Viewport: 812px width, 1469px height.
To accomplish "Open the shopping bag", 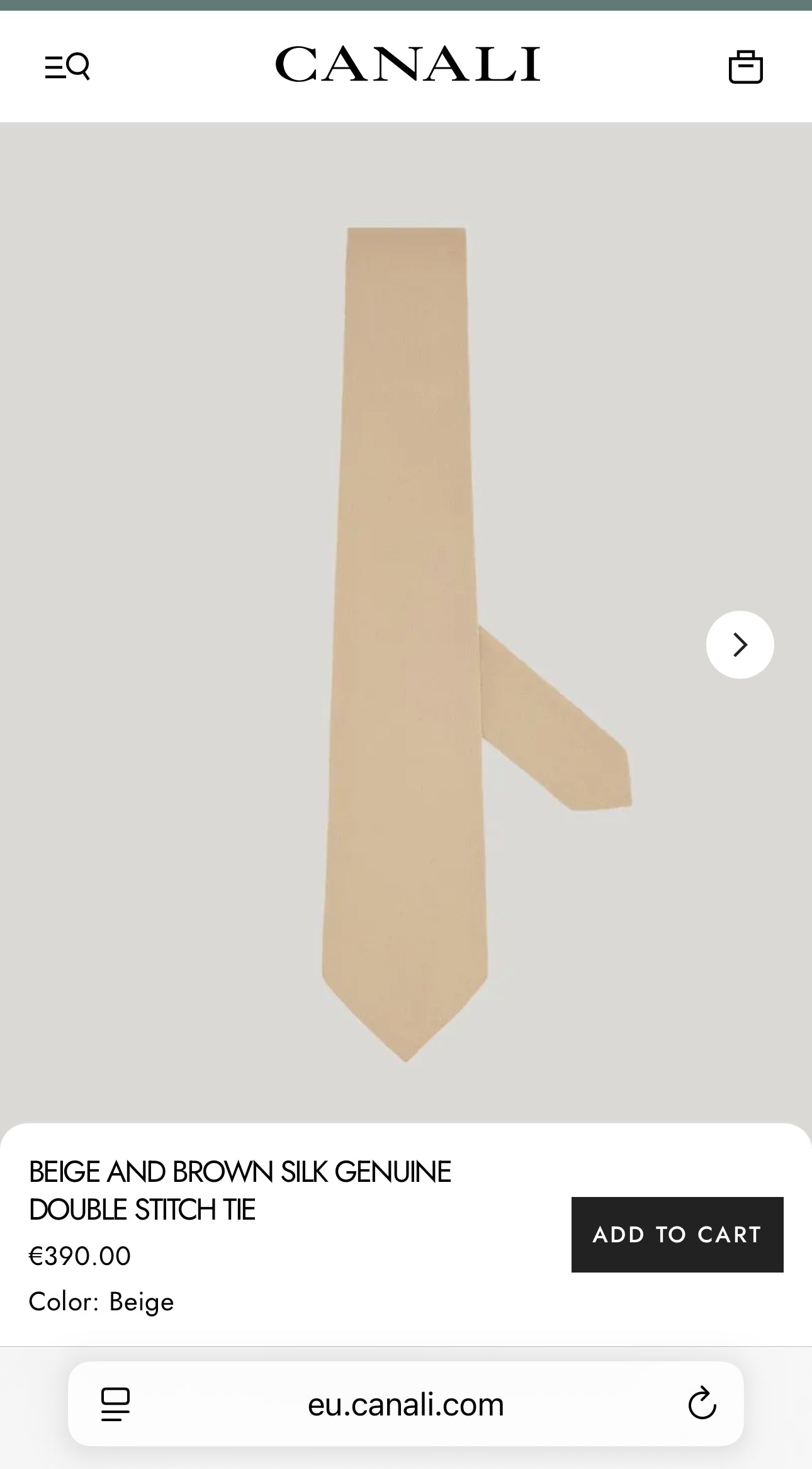I will click(745, 67).
